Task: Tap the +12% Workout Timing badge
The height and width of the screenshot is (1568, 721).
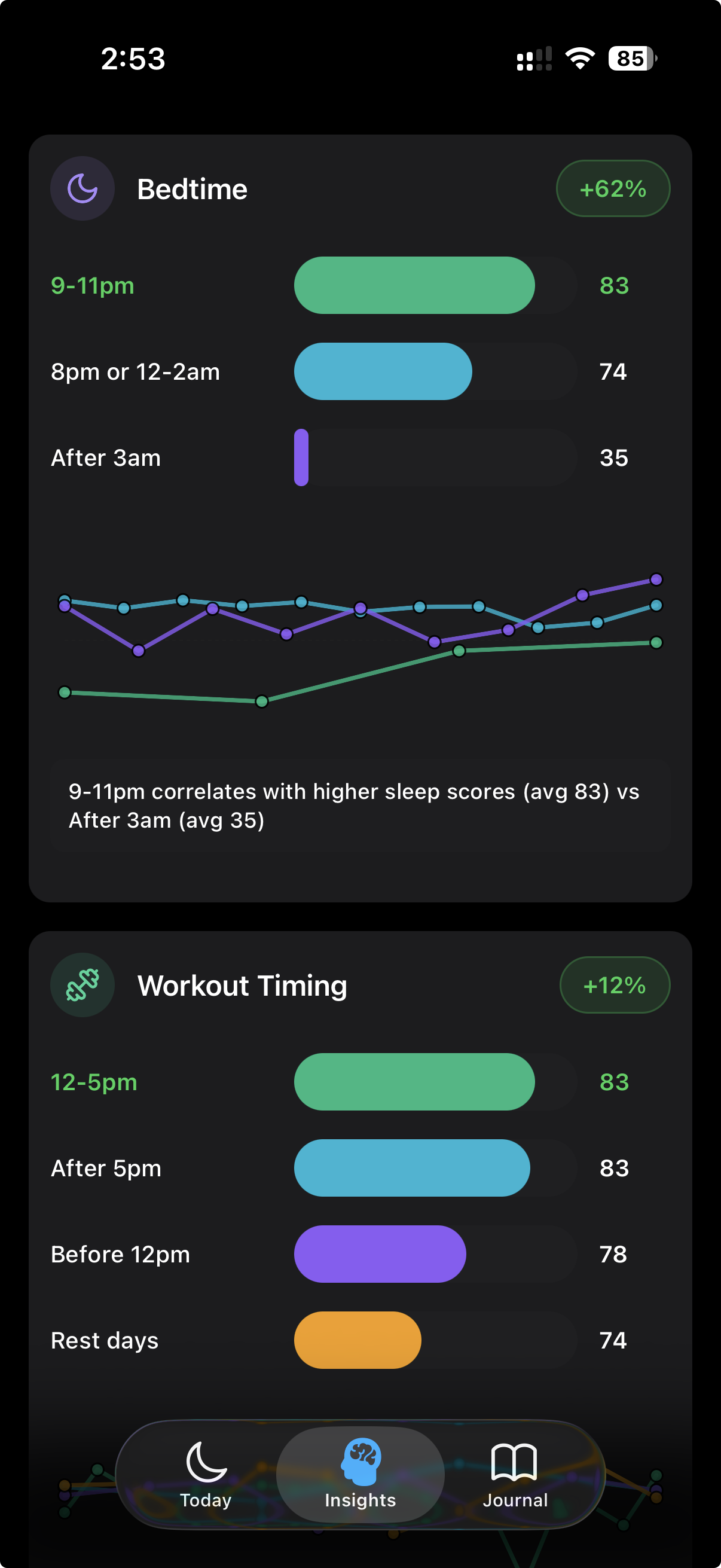Action: pos(614,984)
